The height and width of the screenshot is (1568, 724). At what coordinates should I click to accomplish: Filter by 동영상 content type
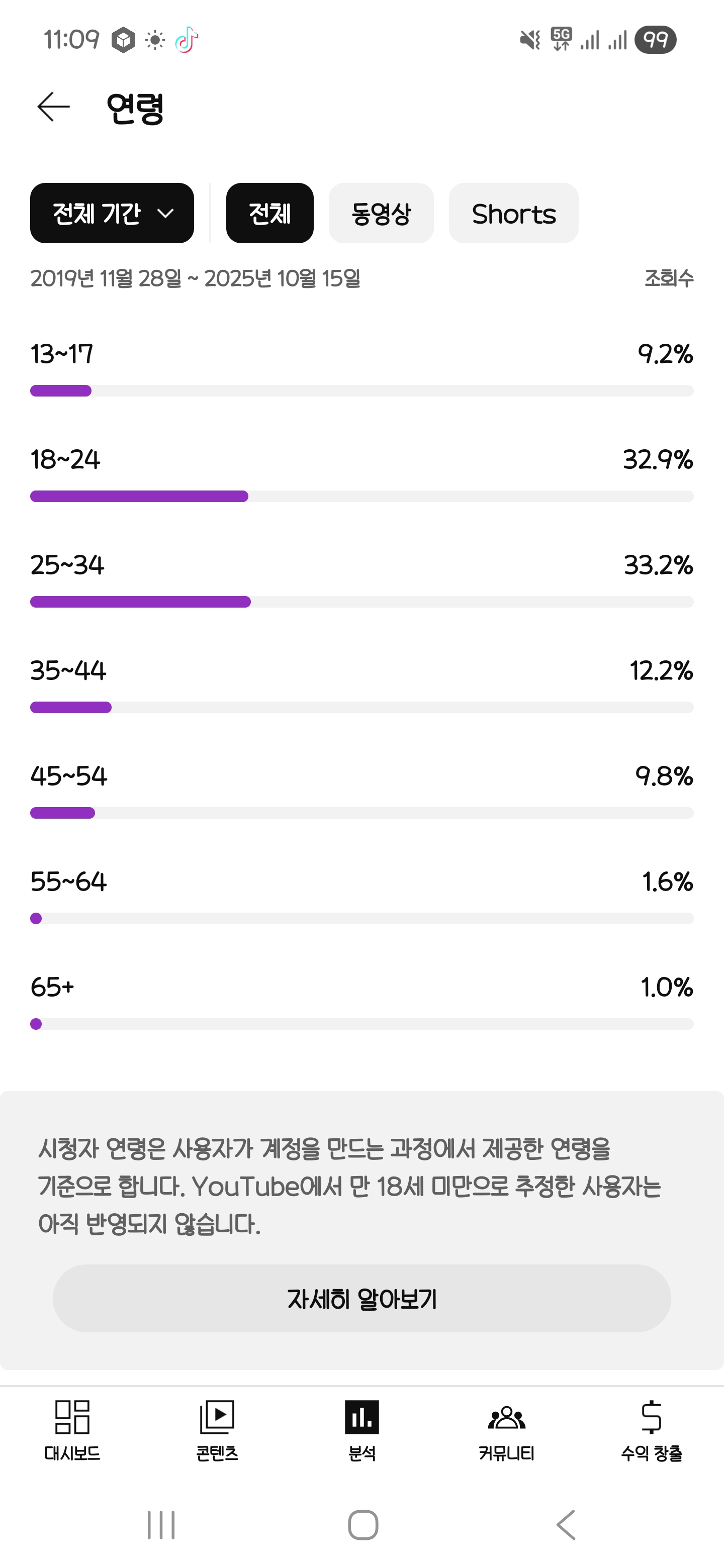pyautogui.click(x=381, y=214)
